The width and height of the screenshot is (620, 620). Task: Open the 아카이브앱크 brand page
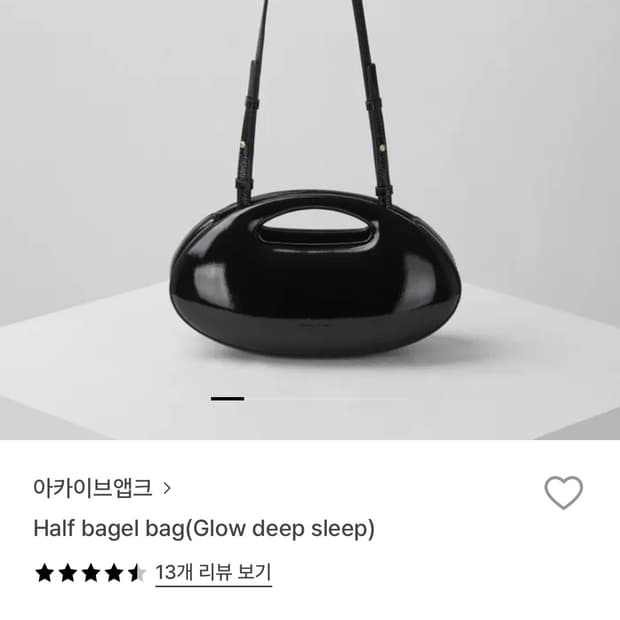coord(102,488)
